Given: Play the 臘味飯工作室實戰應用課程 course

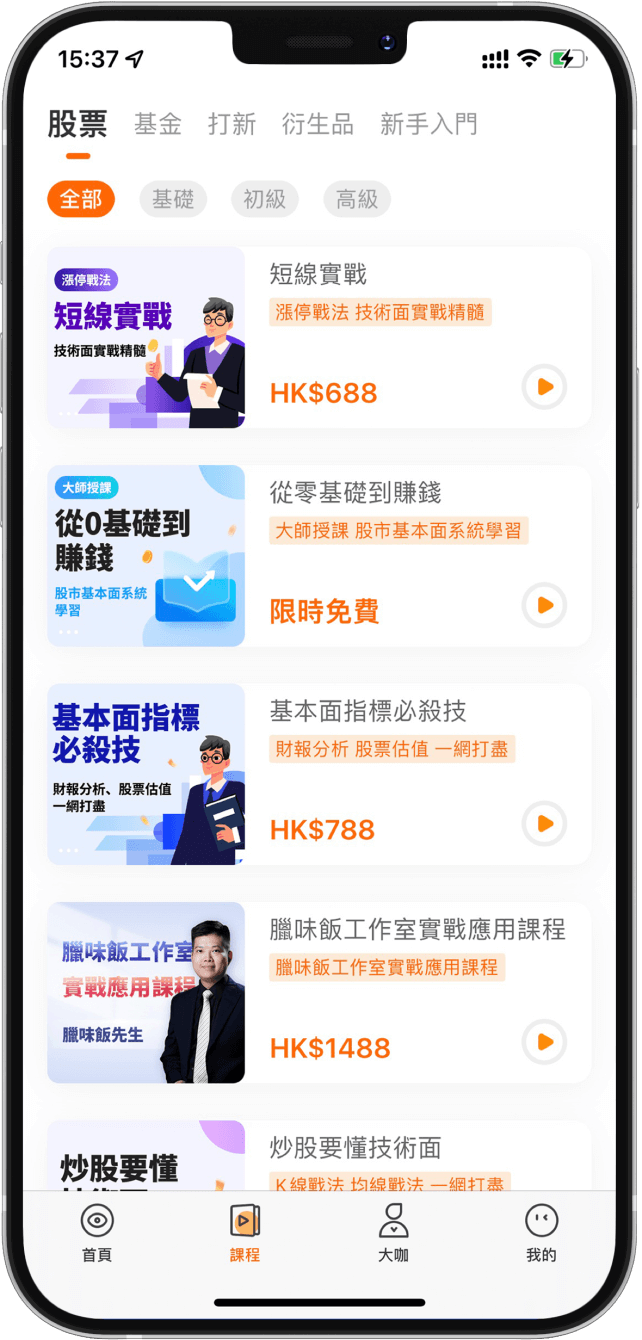Looking at the screenshot, I should (545, 1042).
